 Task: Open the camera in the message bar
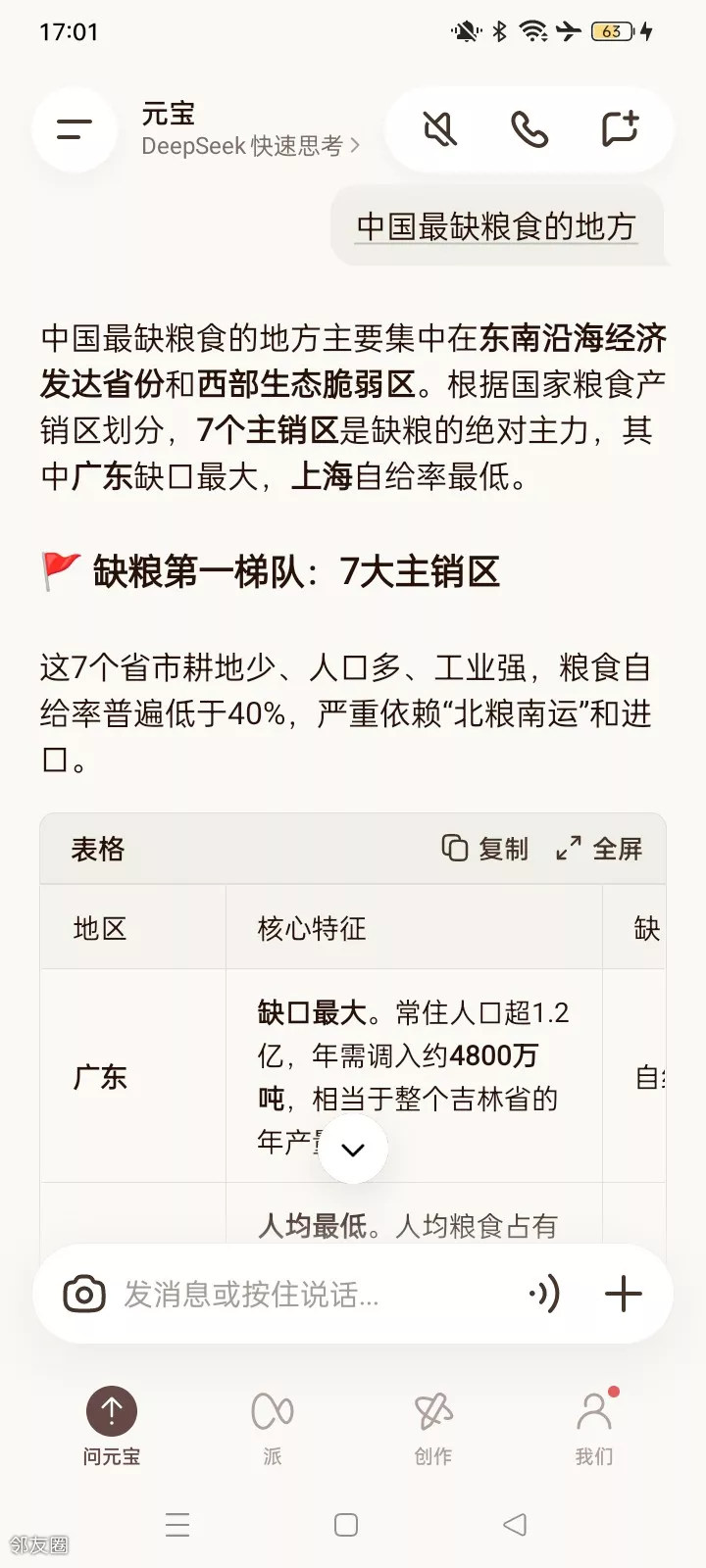(84, 1295)
